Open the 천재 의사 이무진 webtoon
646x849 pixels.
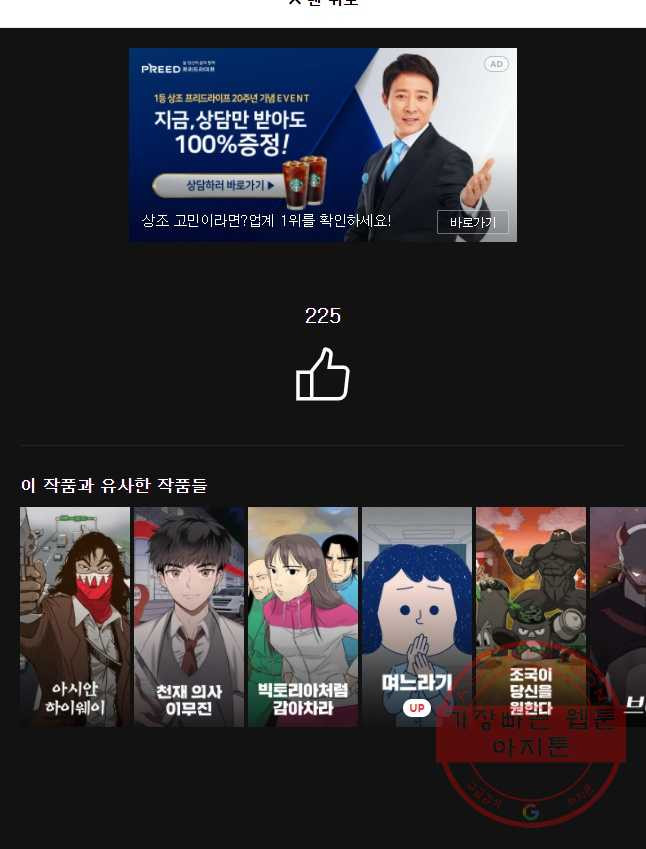(x=189, y=615)
